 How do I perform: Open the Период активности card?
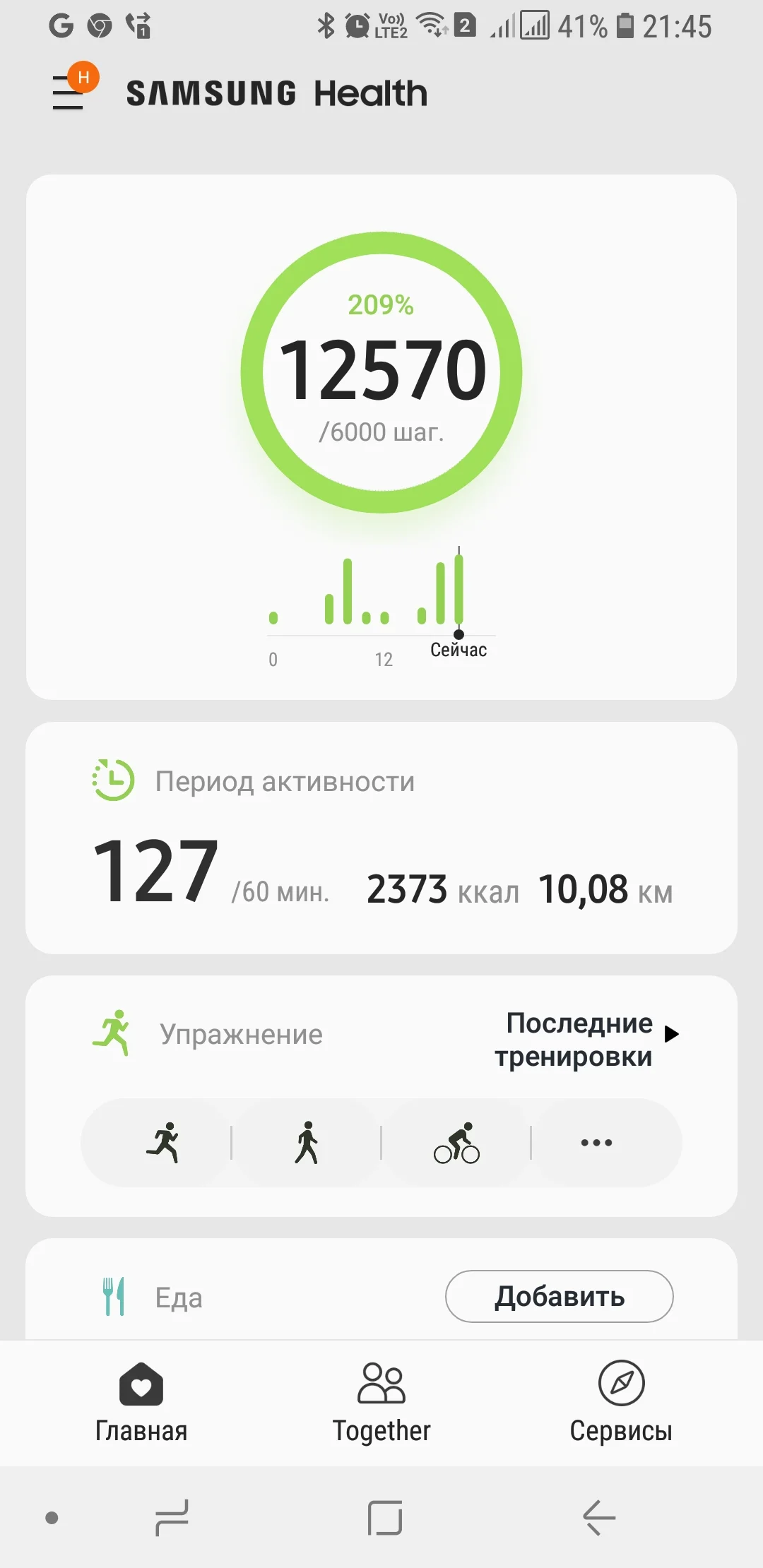tap(381, 838)
